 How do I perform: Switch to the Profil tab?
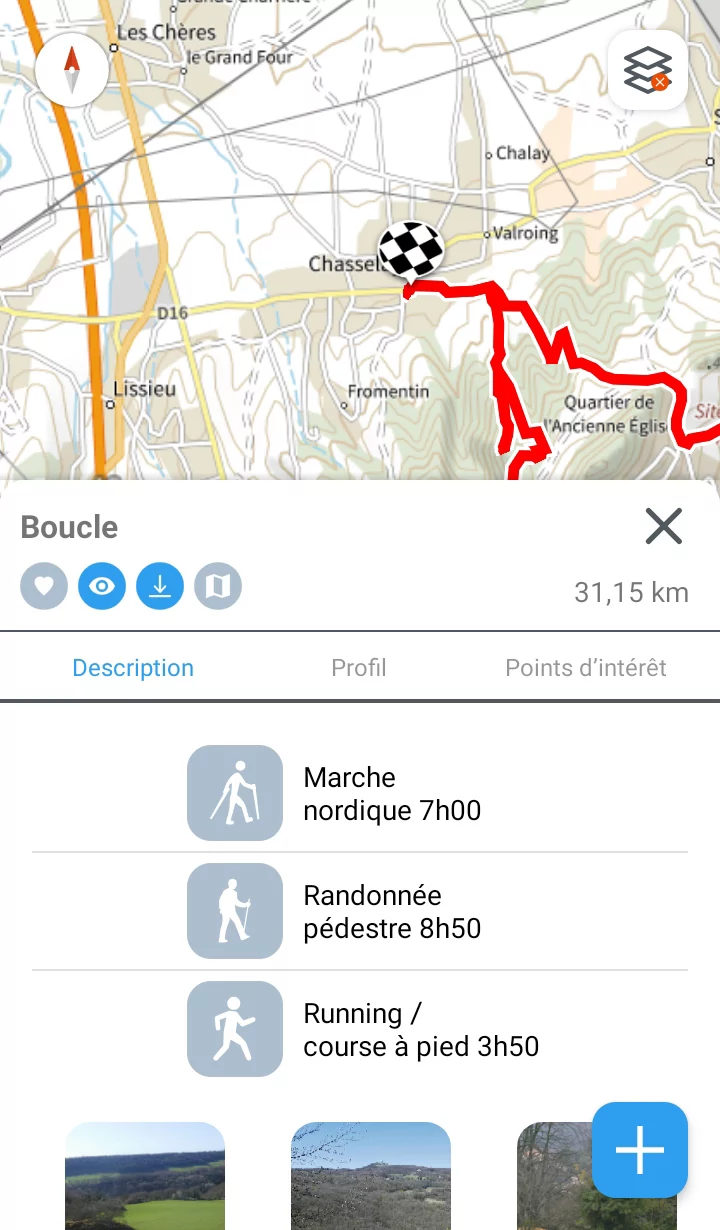pyautogui.click(x=359, y=668)
